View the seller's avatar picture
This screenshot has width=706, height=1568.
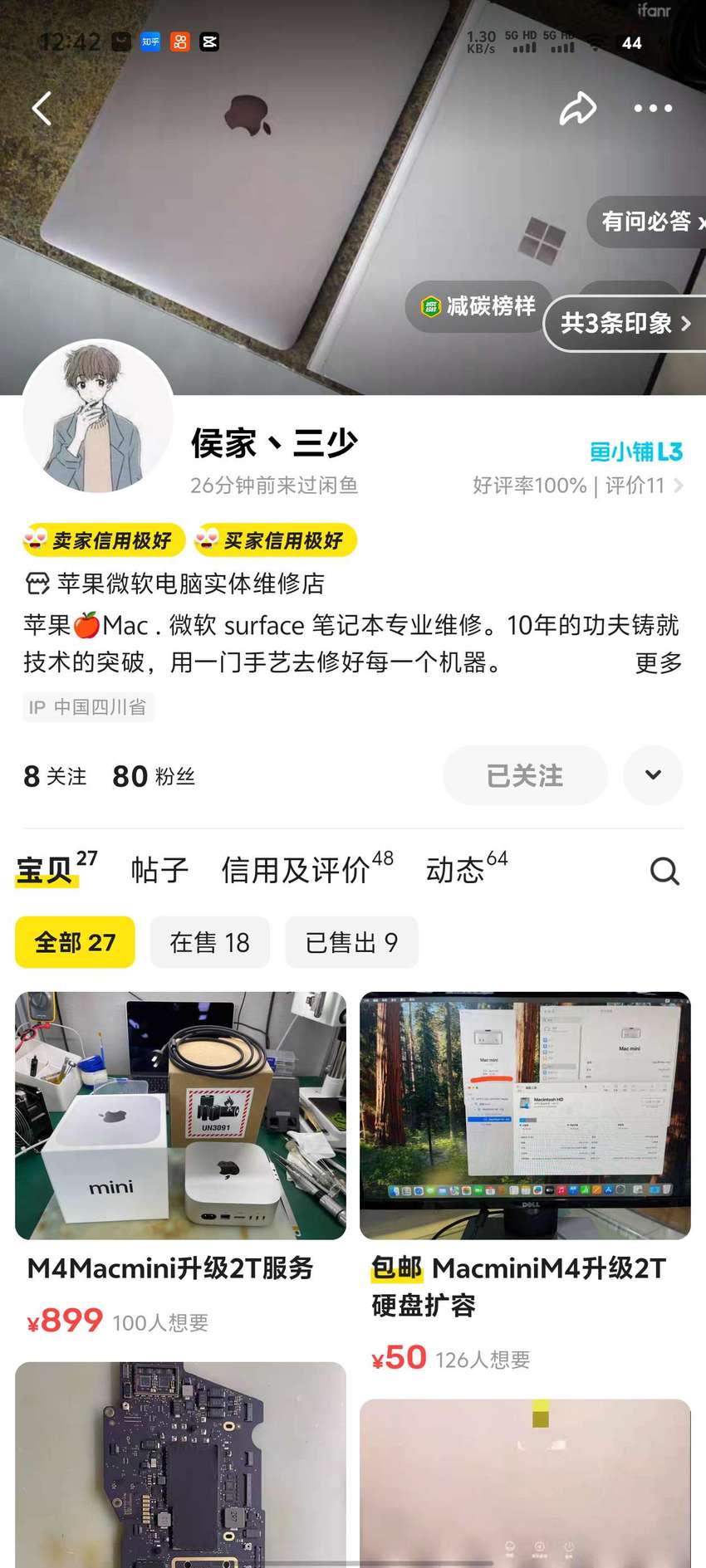click(x=98, y=416)
